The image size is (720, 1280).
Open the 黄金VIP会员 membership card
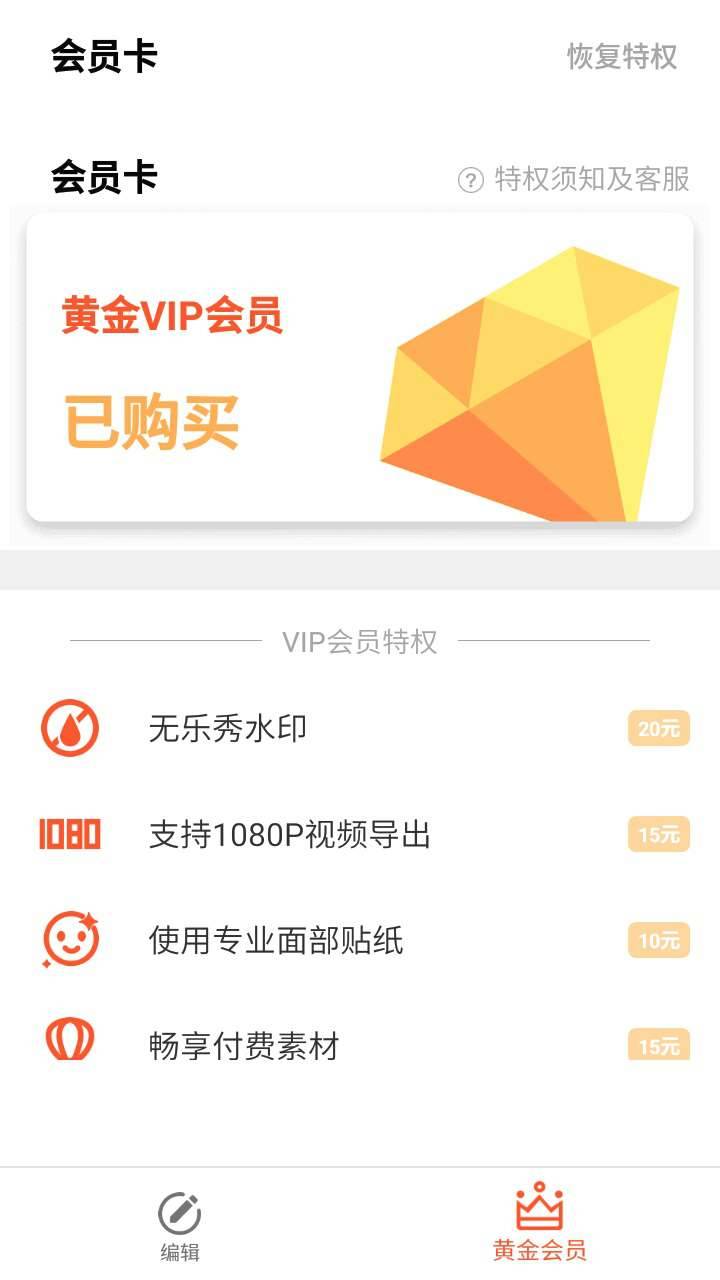click(x=360, y=367)
